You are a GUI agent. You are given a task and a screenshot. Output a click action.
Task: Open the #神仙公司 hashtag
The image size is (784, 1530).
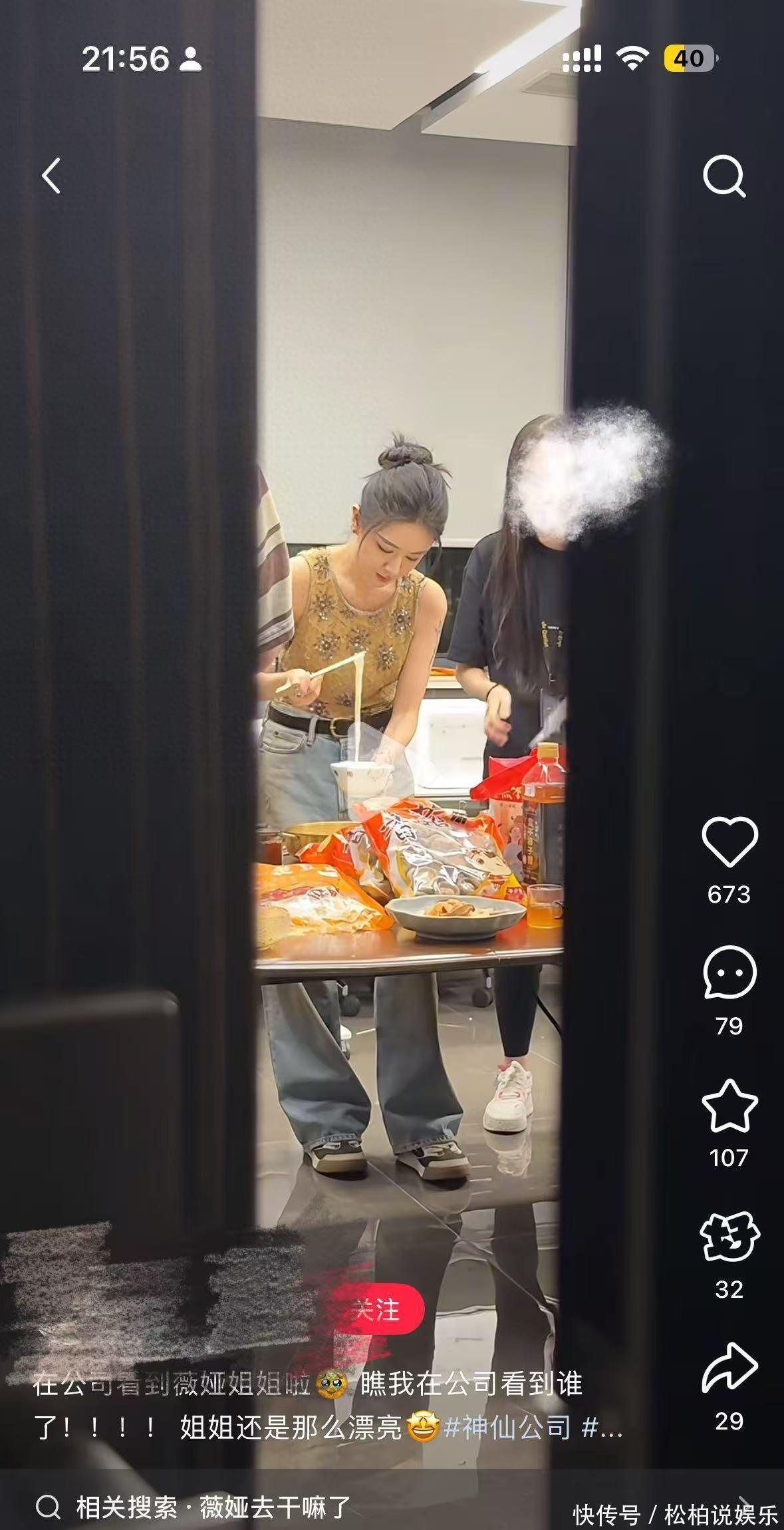click(x=507, y=1428)
